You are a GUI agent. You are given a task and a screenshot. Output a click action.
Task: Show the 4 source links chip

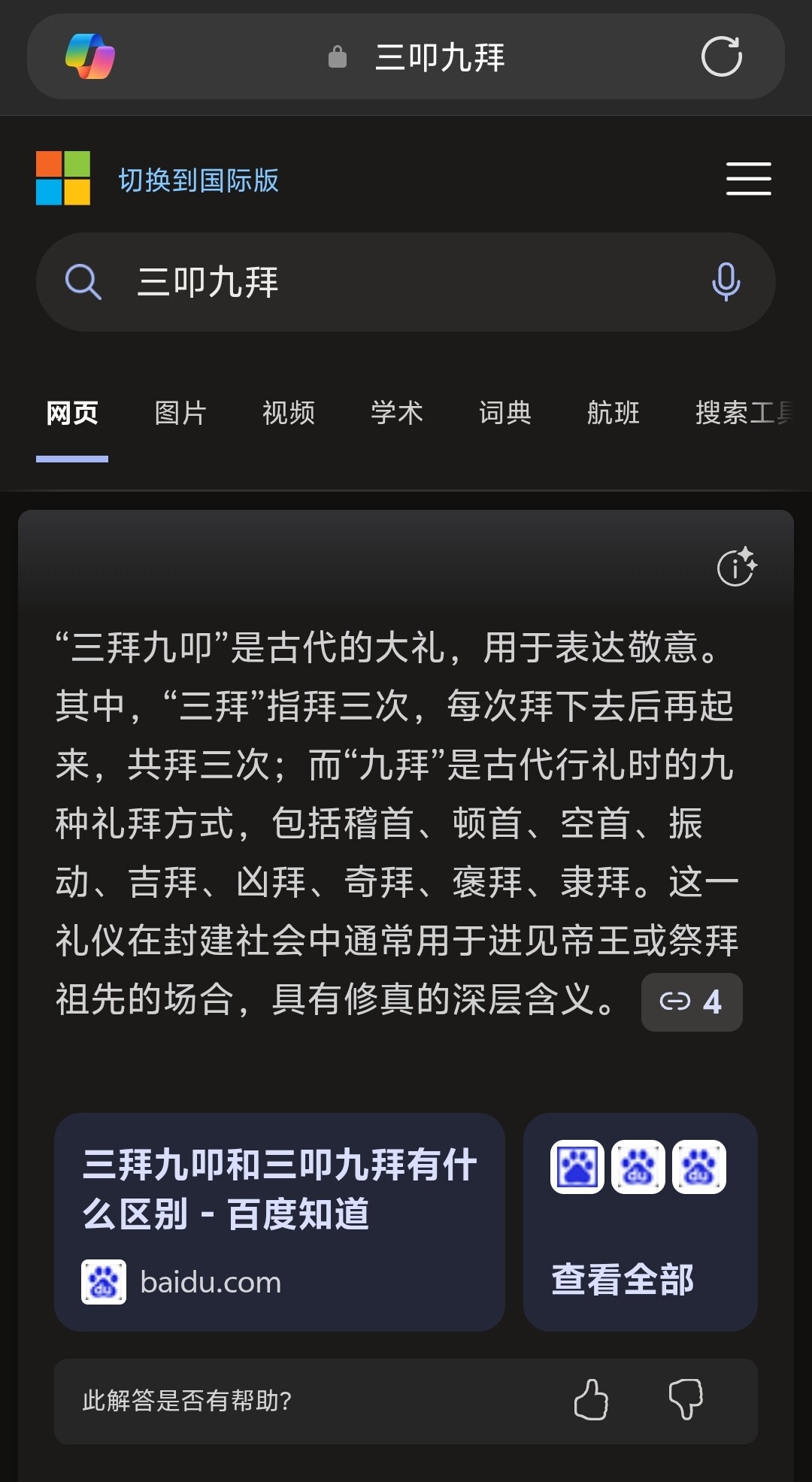[692, 1002]
